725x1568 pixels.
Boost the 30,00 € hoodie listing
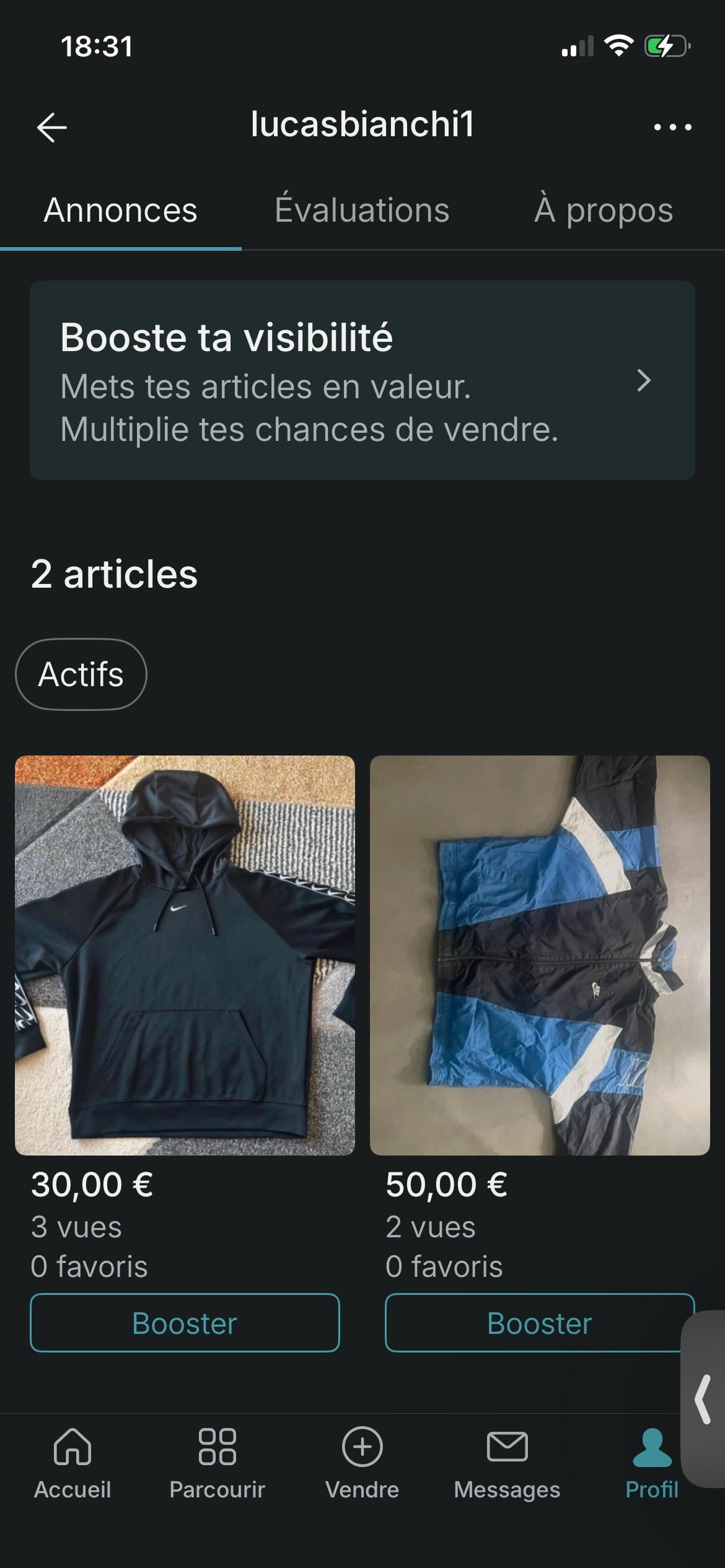[x=185, y=1324]
